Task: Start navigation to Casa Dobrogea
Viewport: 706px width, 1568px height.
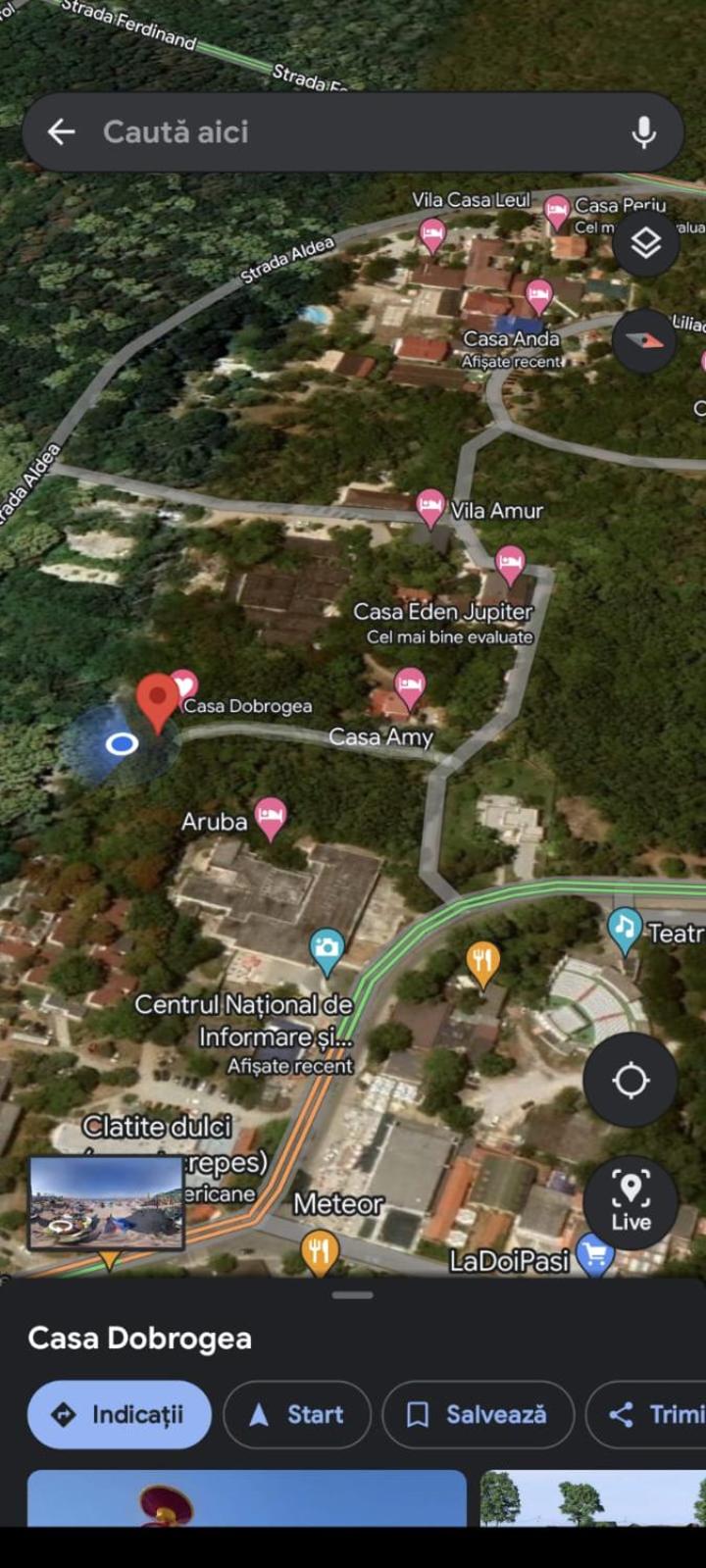Action: coord(297,1414)
